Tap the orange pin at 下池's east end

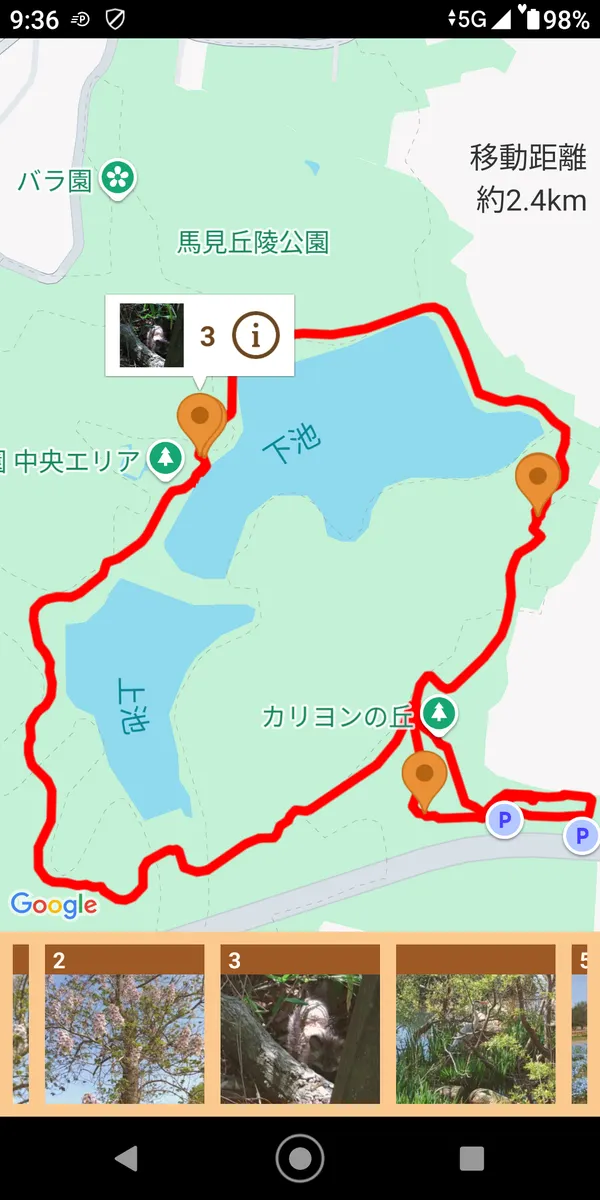[539, 480]
